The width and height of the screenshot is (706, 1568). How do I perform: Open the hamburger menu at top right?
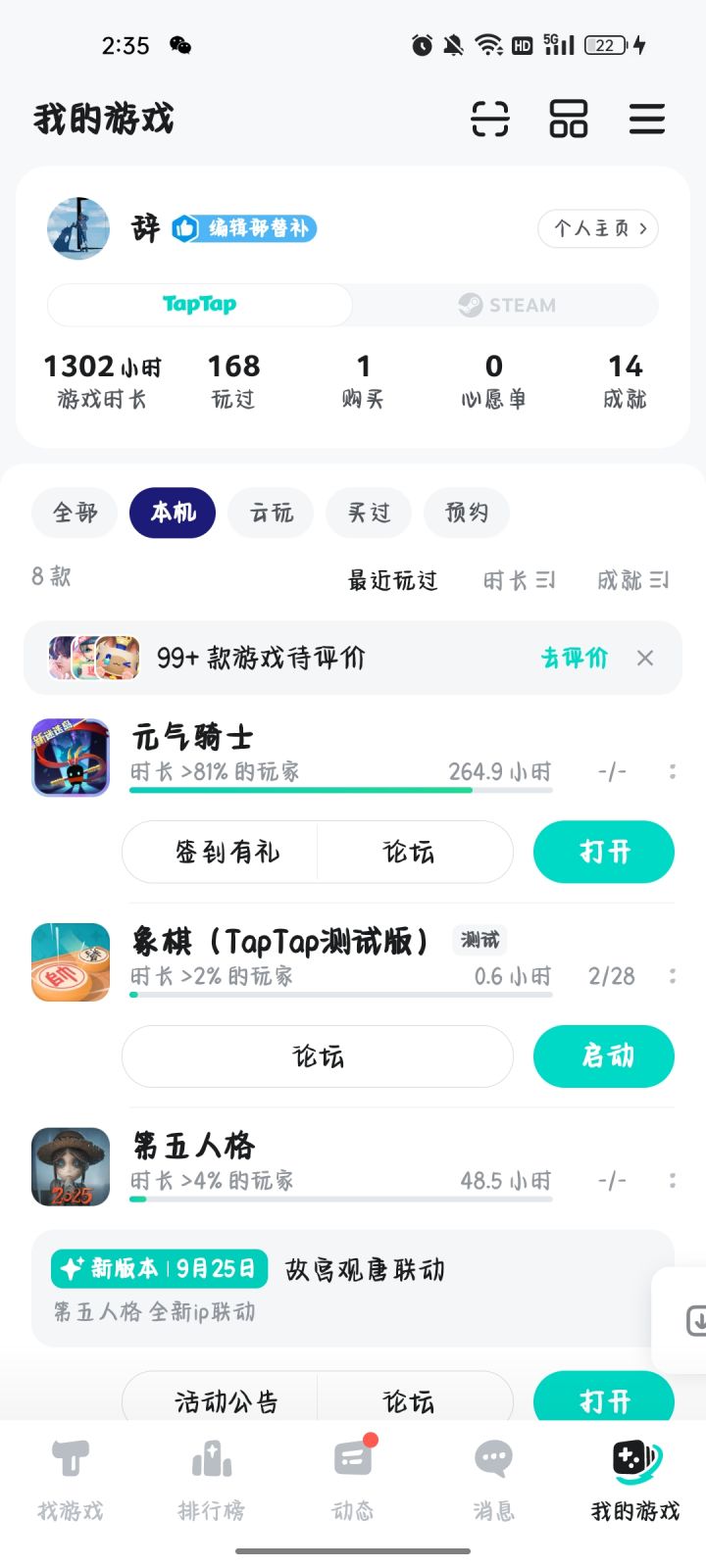(x=647, y=119)
